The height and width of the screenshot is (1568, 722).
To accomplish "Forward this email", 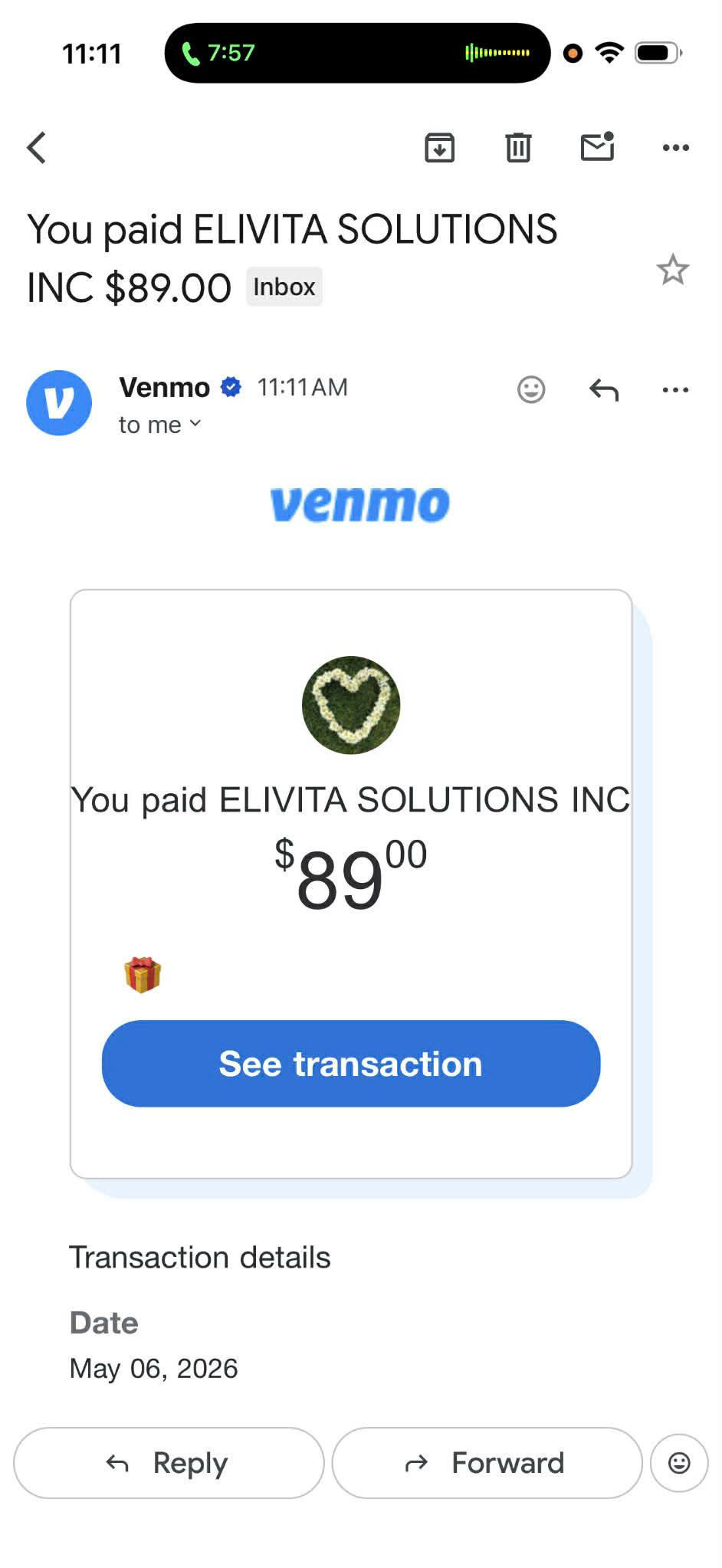I will tap(487, 1463).
